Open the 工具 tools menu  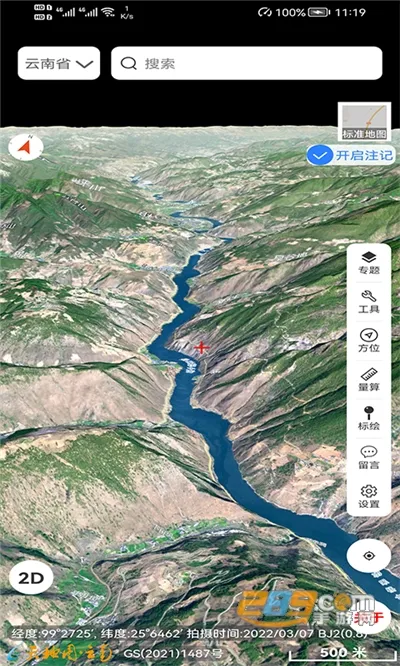pos(369,302)
